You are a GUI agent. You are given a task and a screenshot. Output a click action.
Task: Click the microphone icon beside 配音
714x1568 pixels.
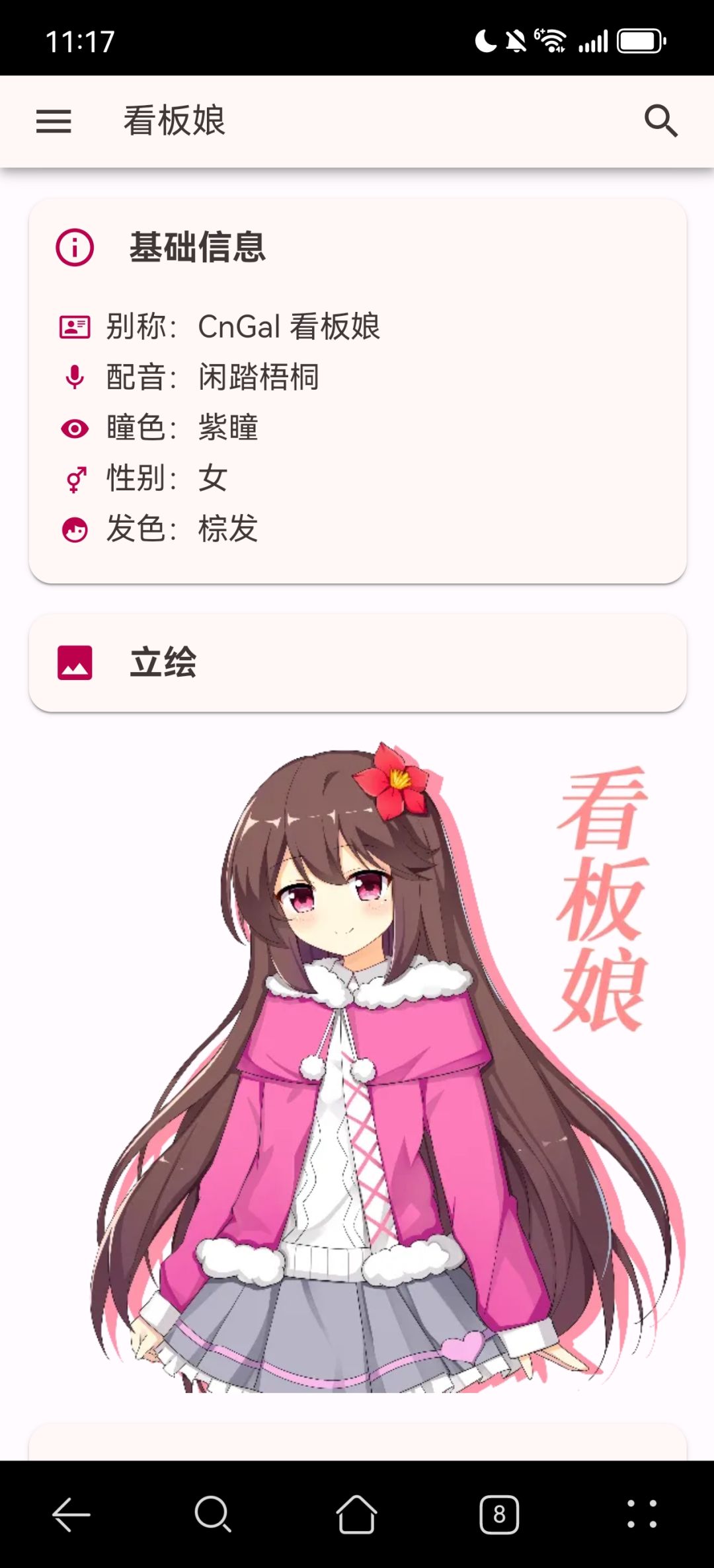click(75, 377)
